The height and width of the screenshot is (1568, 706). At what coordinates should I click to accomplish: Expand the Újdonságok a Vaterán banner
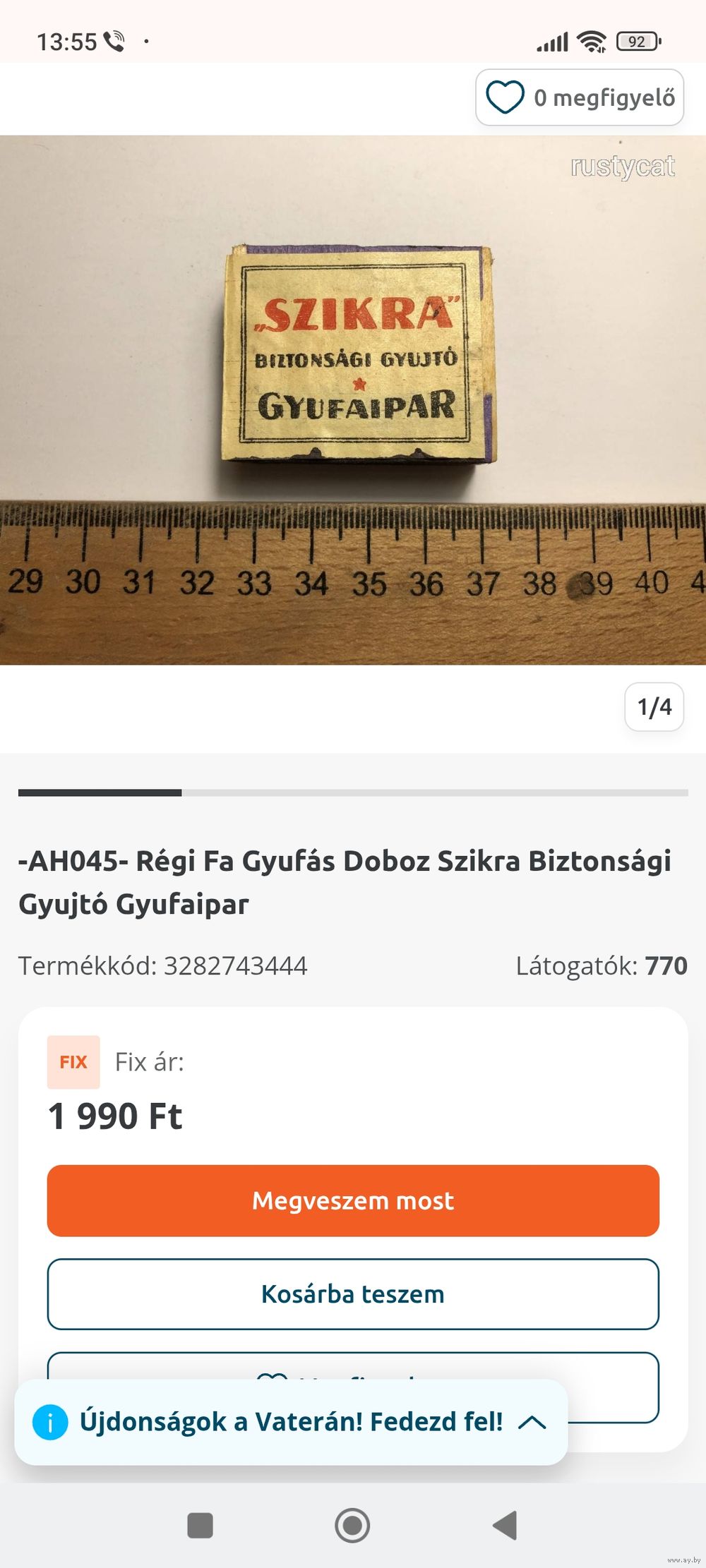(x=532, y=1422)
